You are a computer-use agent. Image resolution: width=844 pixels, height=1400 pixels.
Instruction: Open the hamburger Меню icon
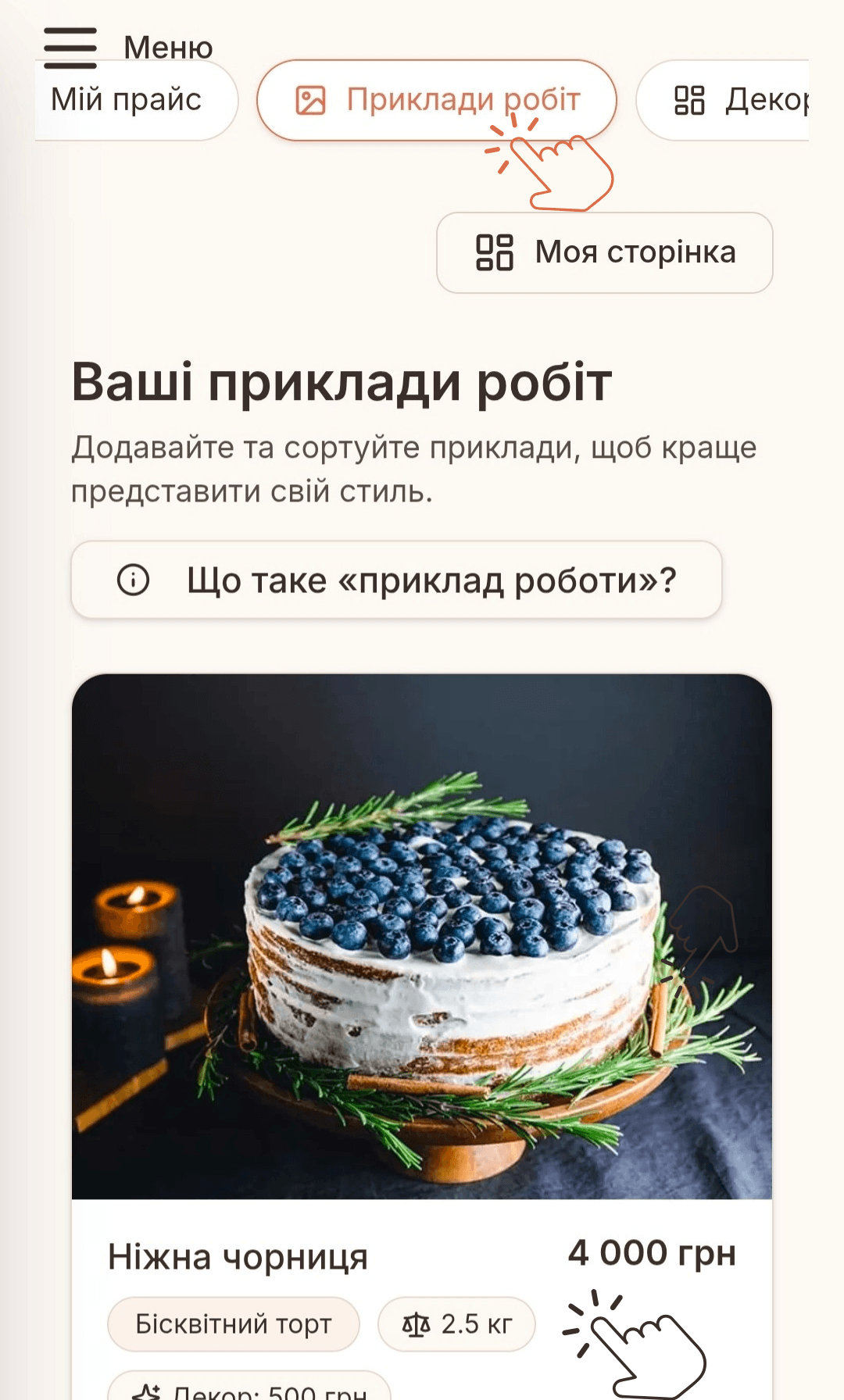tap(70, 45)
